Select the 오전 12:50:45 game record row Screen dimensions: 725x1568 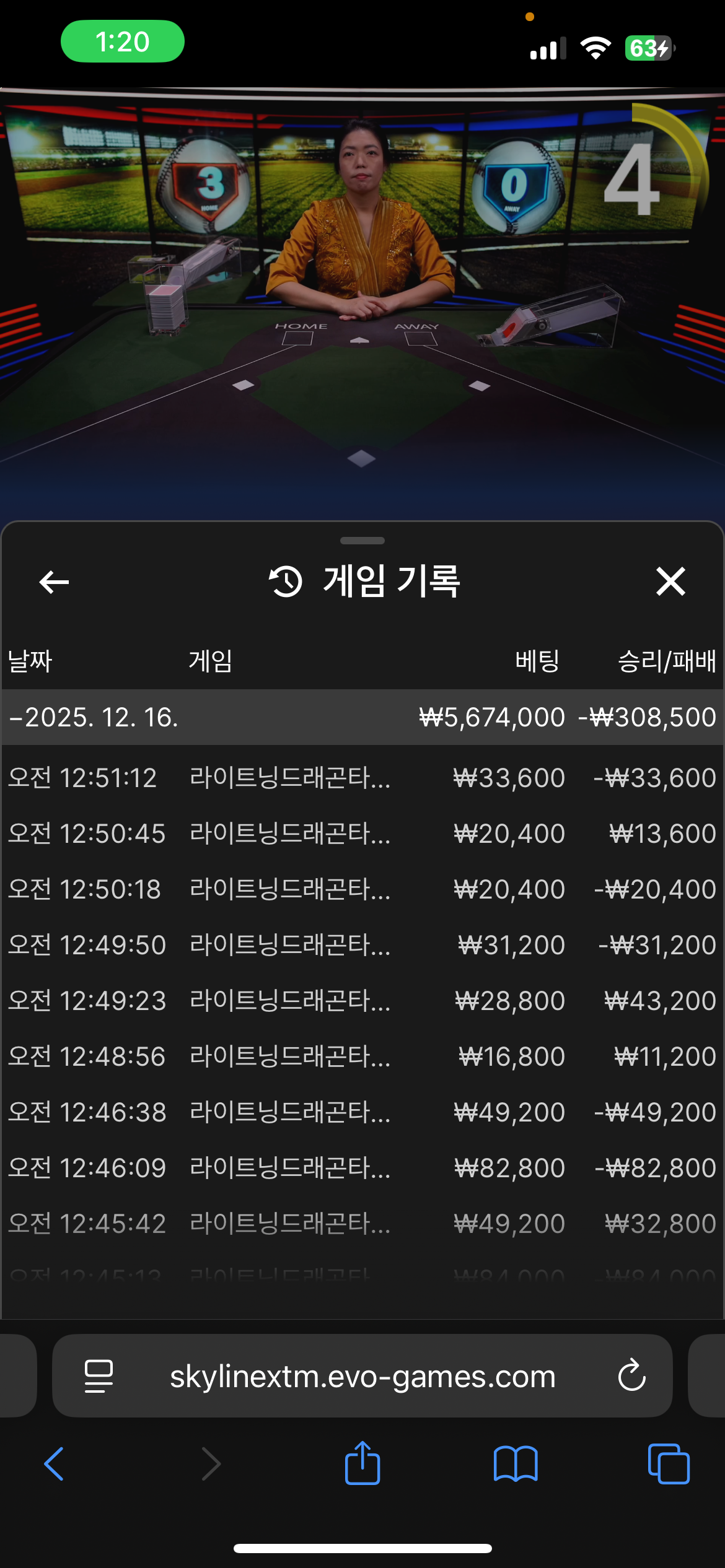click(x=362, y=834)
